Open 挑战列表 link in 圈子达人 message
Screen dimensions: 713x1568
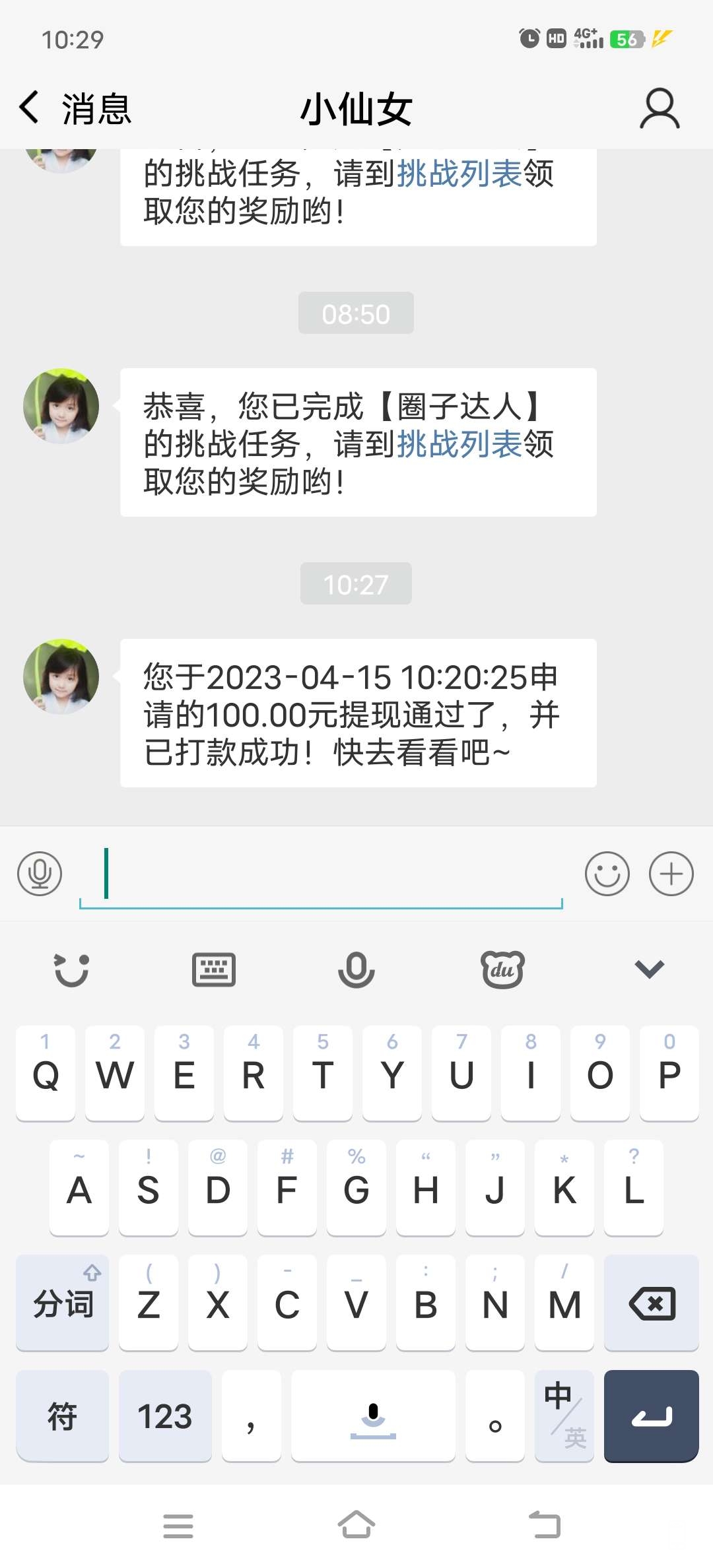coord(459,444)
